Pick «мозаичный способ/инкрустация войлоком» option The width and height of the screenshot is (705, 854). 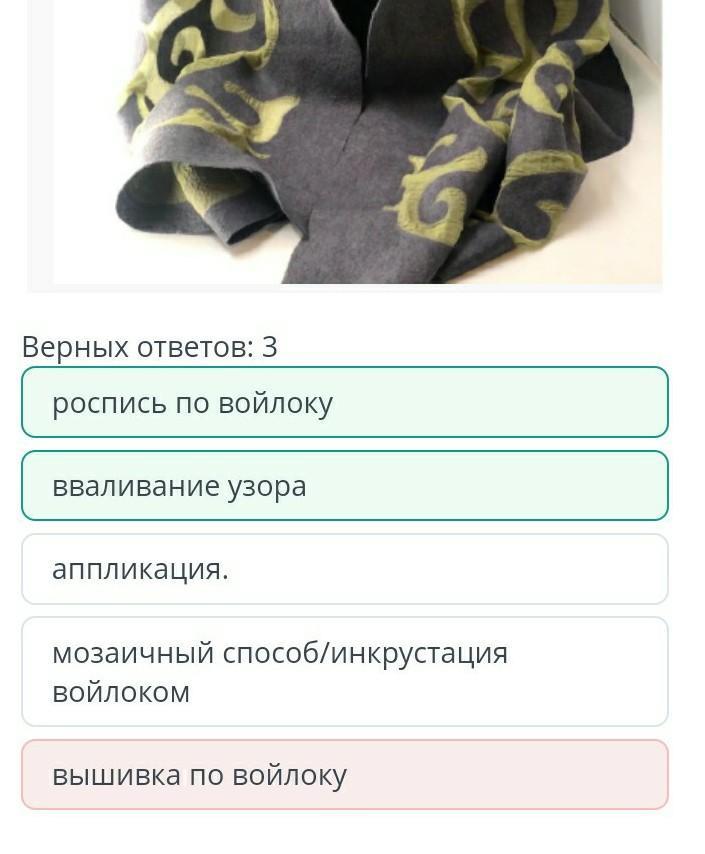click(344, 672)
